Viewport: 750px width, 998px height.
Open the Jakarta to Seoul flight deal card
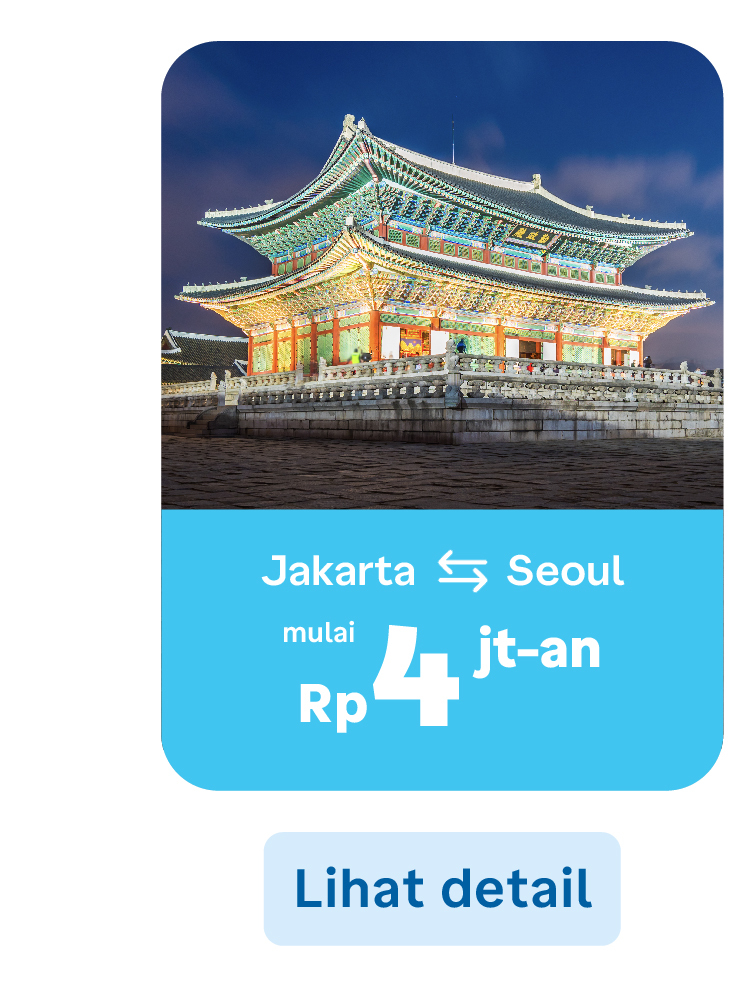click(442, 416)
